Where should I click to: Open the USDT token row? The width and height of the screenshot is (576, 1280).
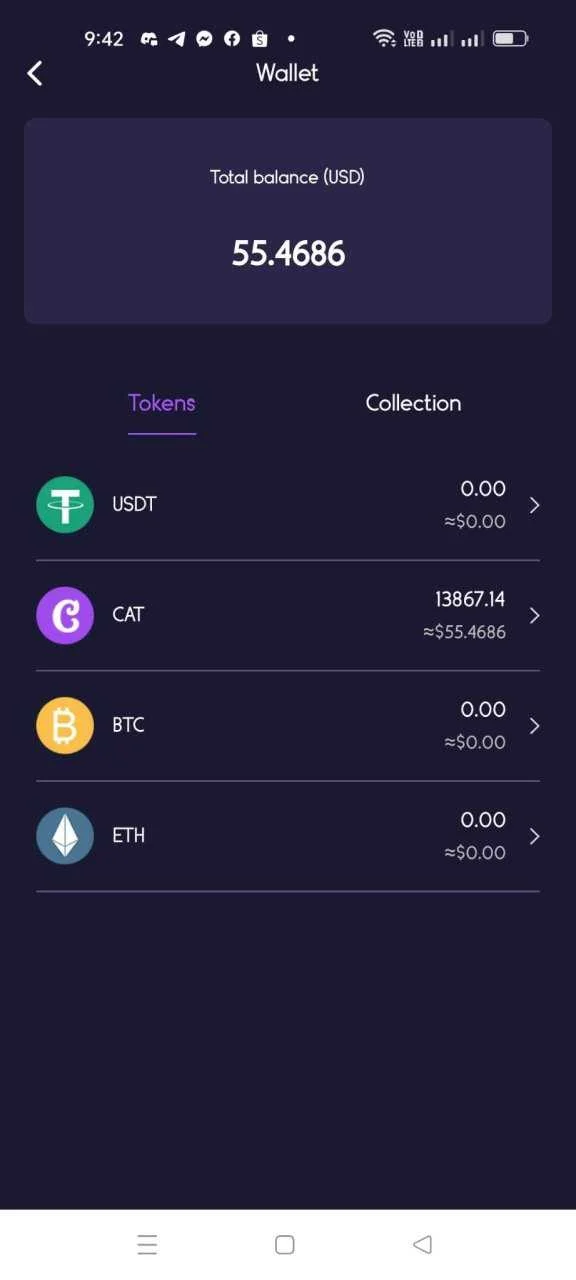pos(288,505)
